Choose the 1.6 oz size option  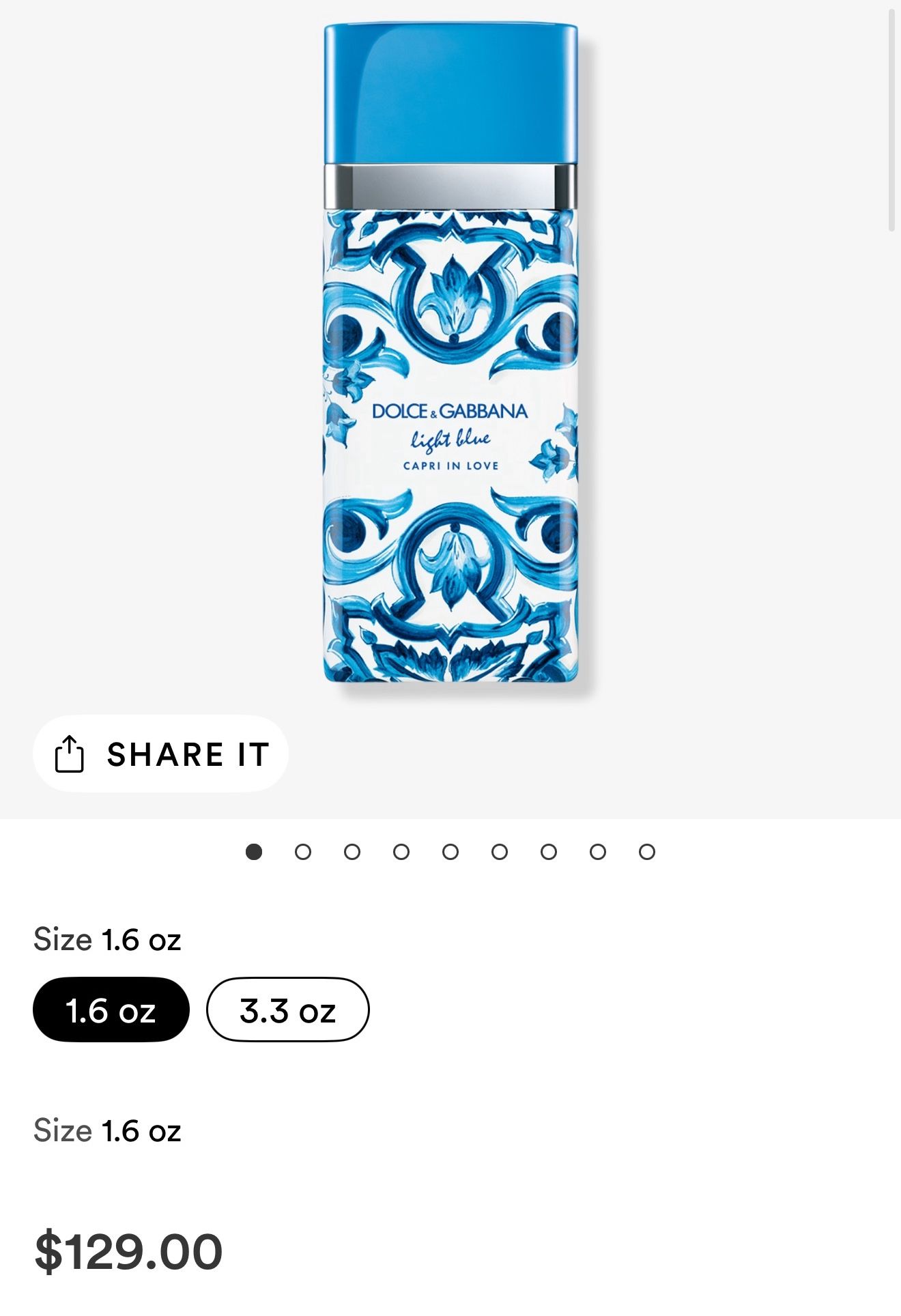click(111, 1010)
